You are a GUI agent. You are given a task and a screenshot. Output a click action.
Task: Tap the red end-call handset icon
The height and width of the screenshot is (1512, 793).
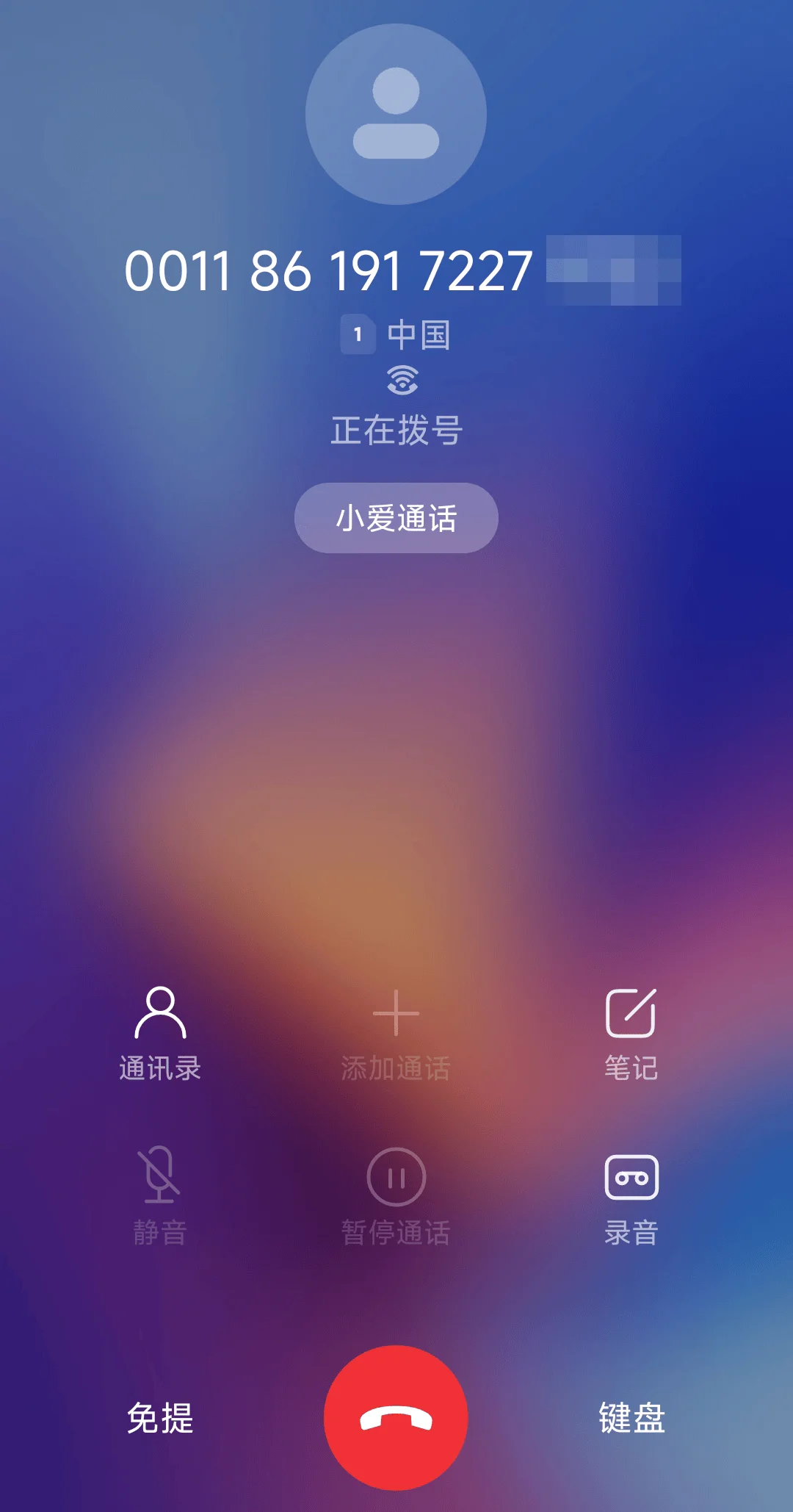tap(396, 1417)
